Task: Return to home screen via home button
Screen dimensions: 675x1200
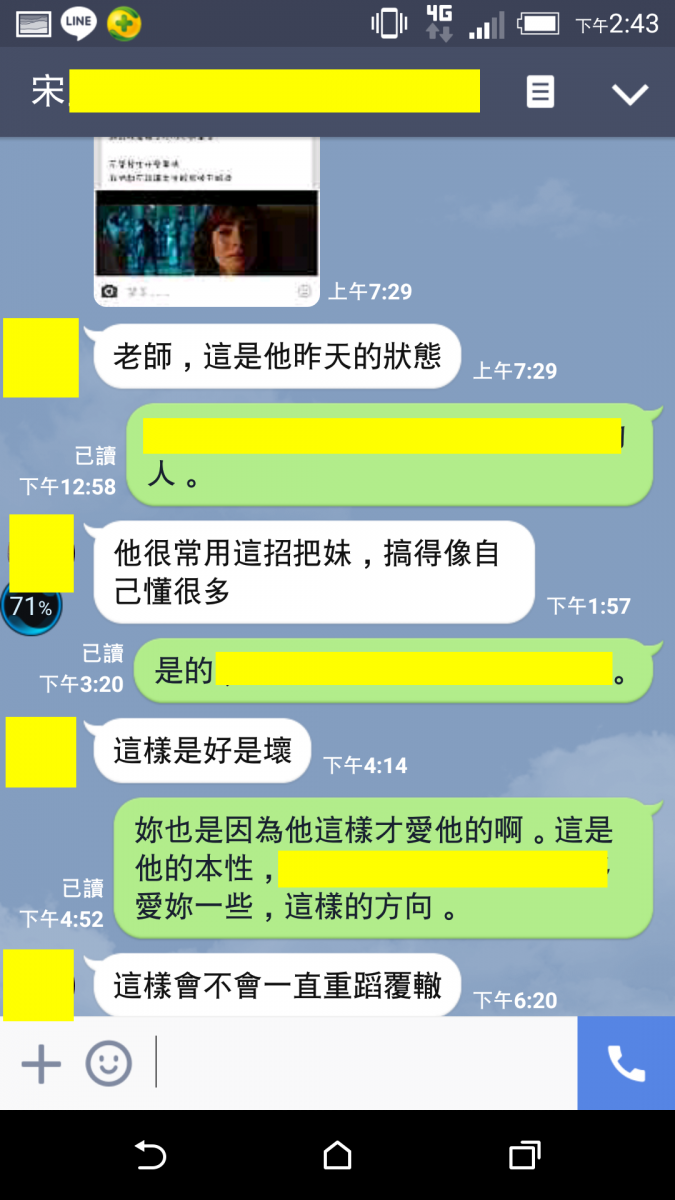Action: (337, 1156)
